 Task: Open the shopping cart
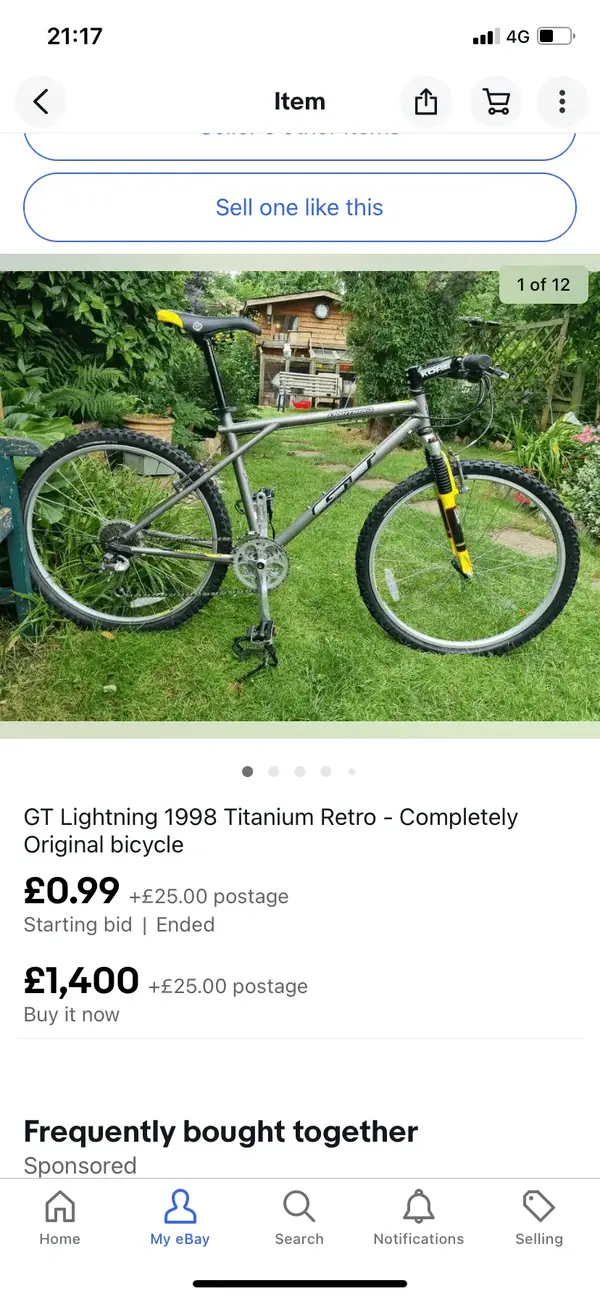pos(496,101)
